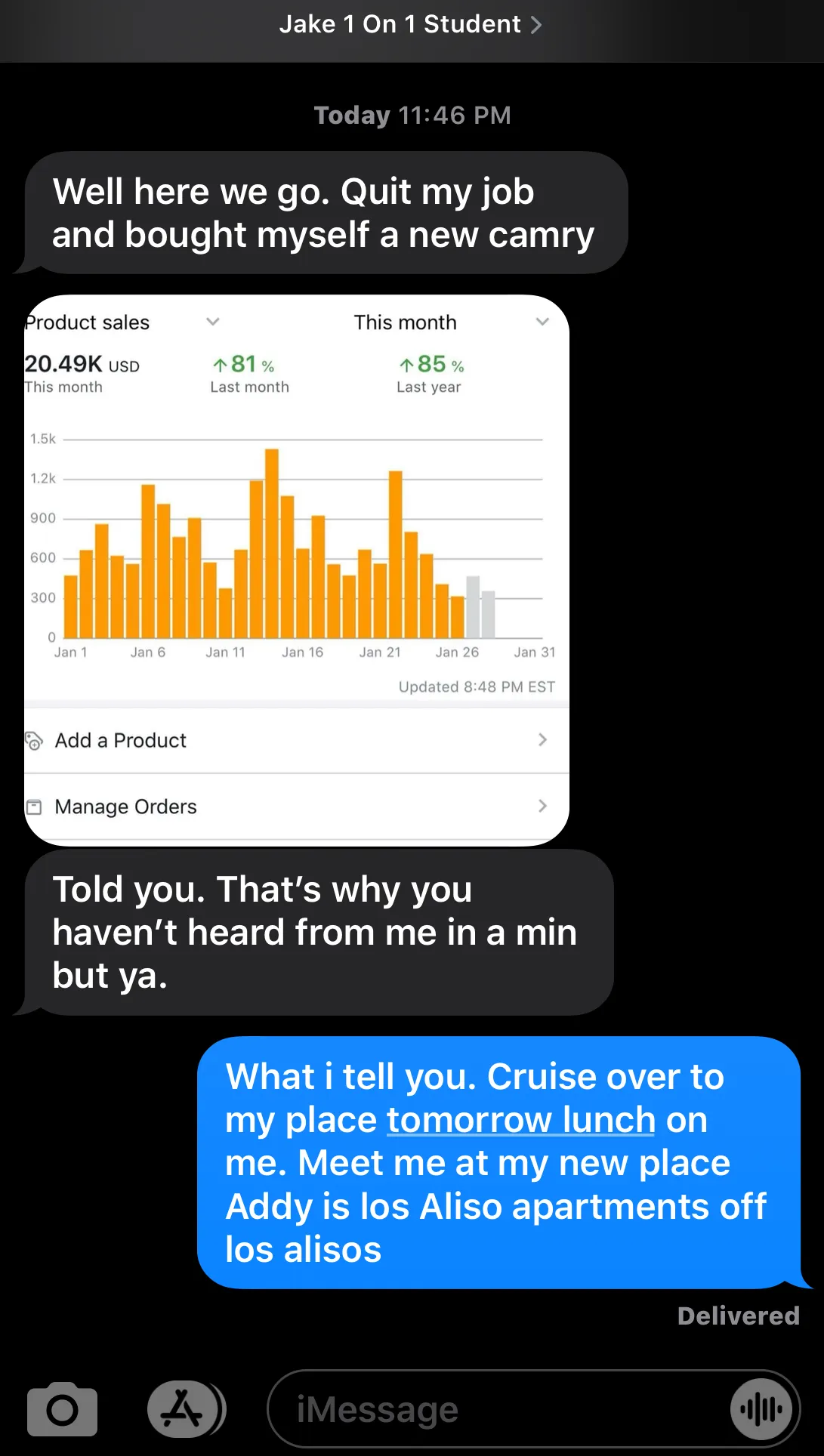Open Jake 1 On 1 Student contact details
This screenshot has height=1456, width=824.
(411, 24)
